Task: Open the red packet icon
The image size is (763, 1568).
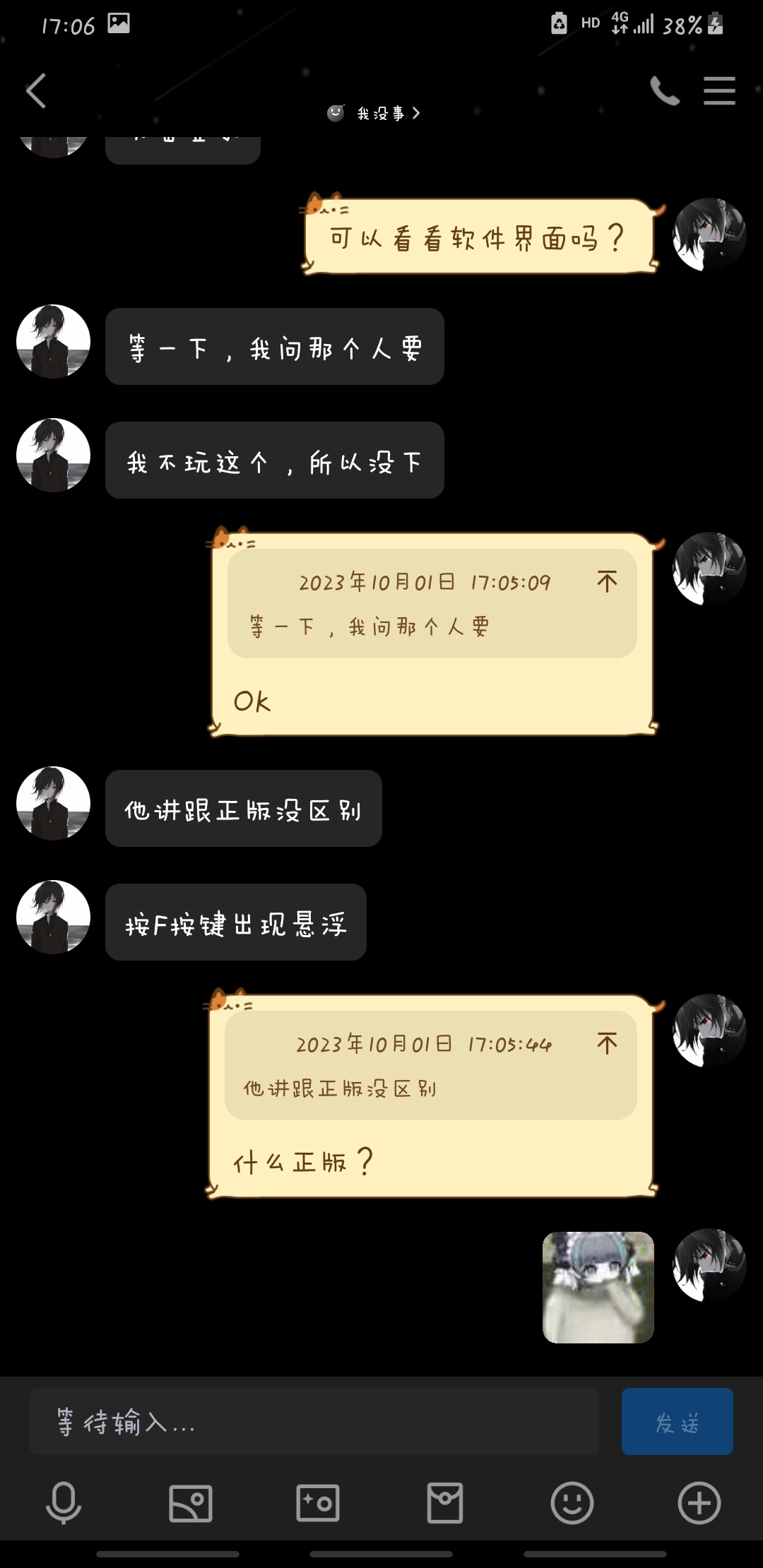Action: click(x=445, y=1503)
